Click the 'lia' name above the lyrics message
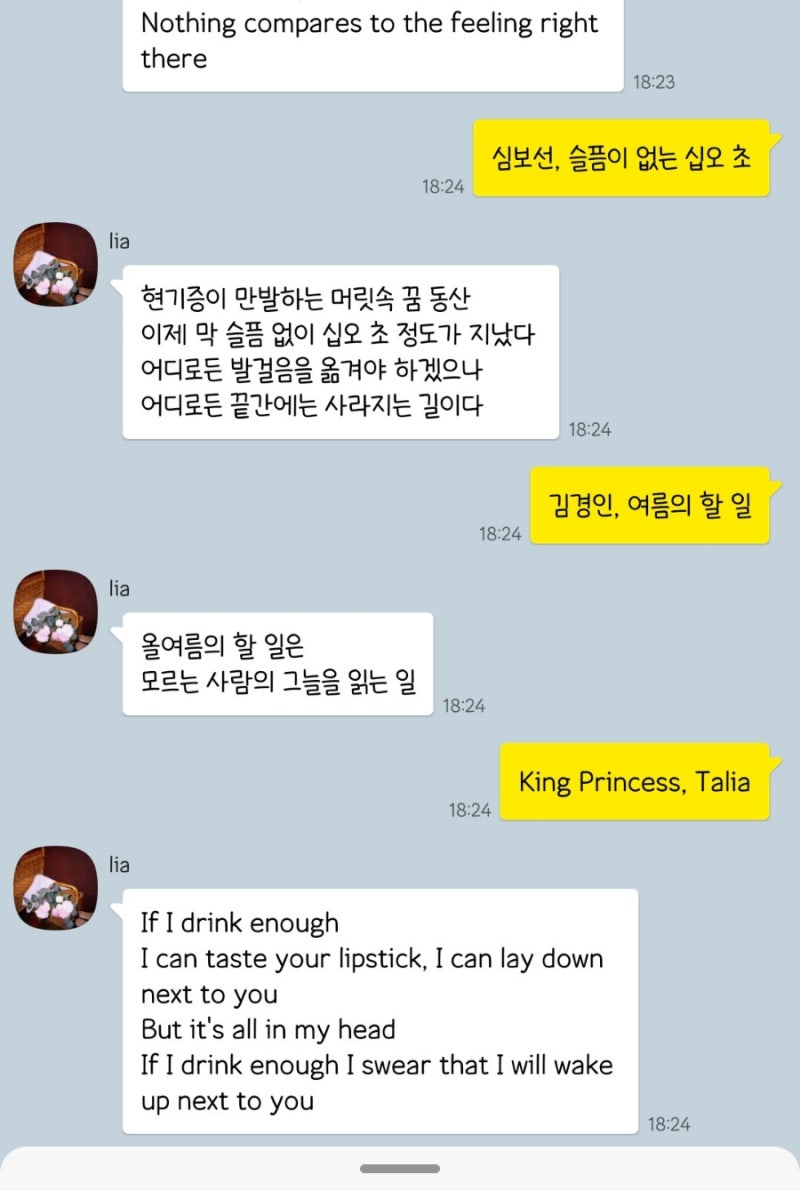The image size is (800, 1191). (x=120, y=864)
